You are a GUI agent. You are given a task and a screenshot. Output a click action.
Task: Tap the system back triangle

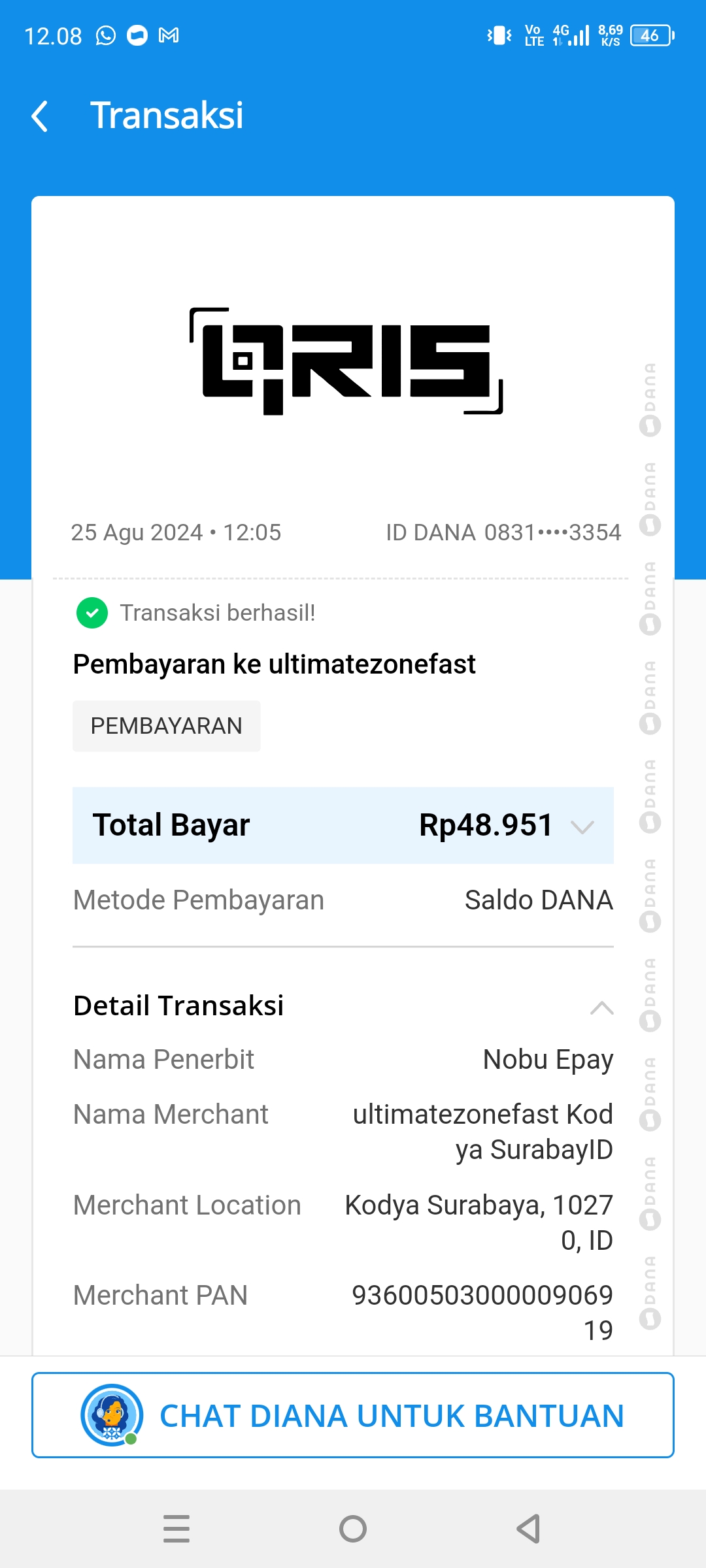coord(528,1529)
